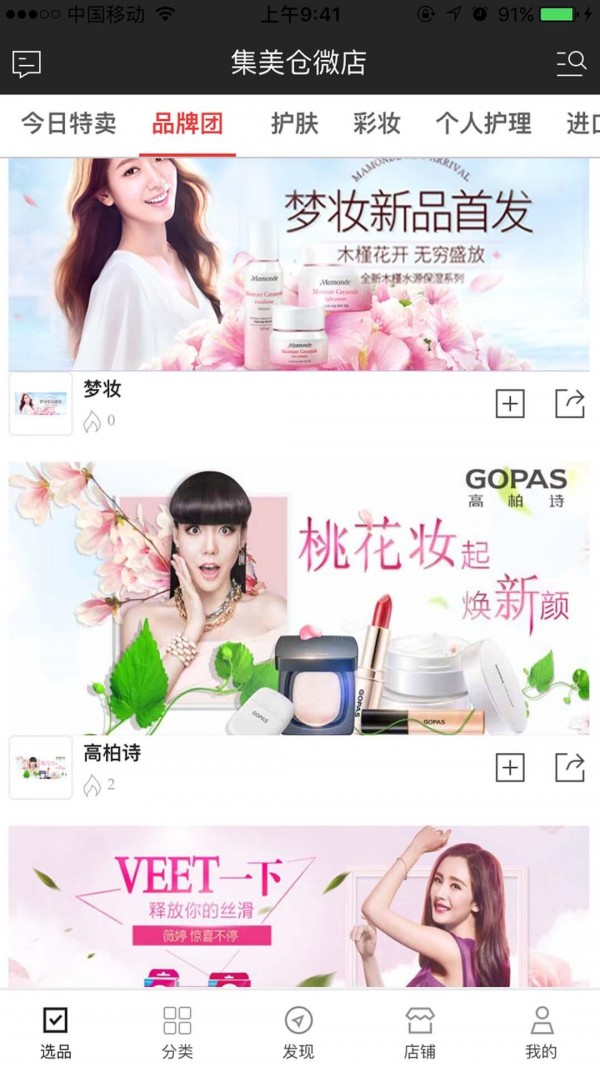This screenshot has height=1067, width=600.
Task: Open the 店铺 bottom tab
Action: [420, 1032]
